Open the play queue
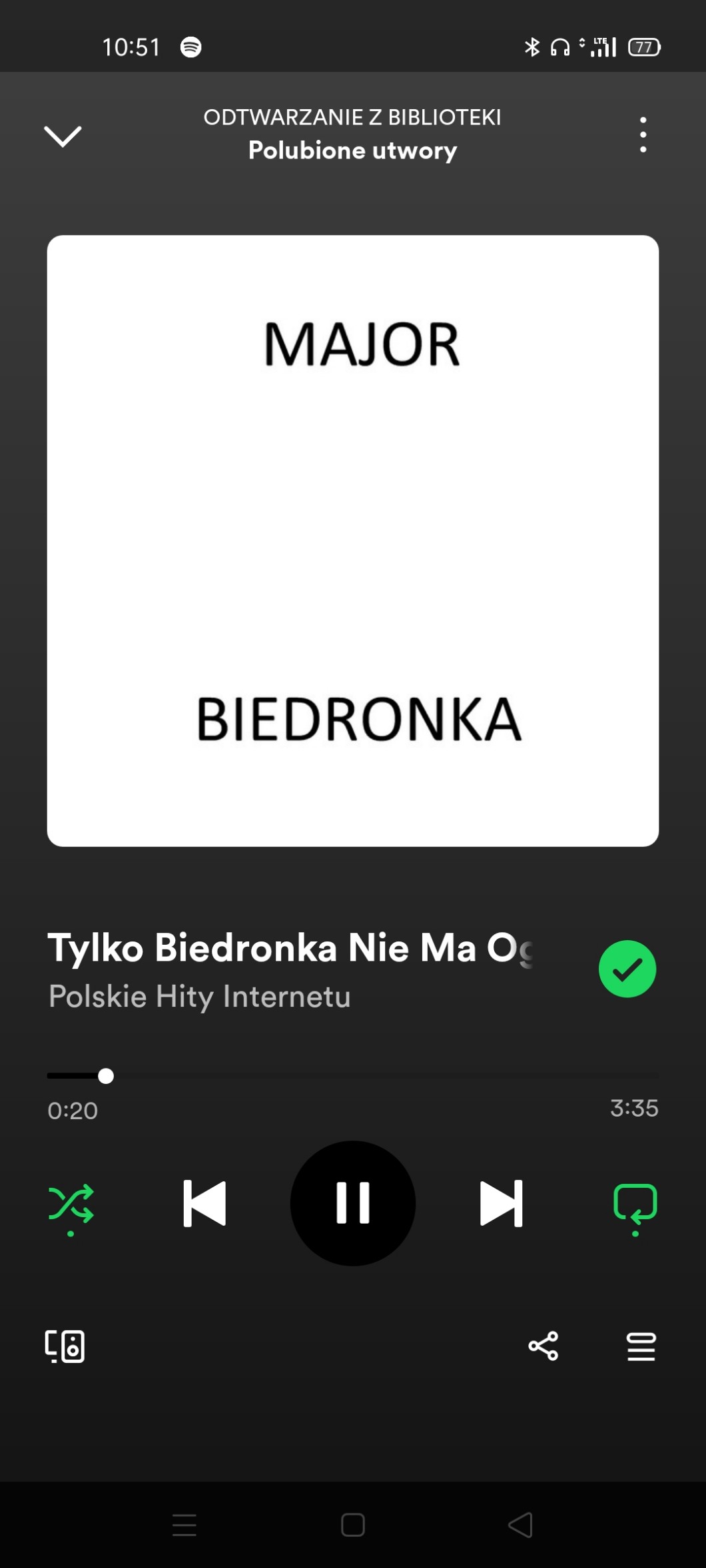 coord(641,1346)
